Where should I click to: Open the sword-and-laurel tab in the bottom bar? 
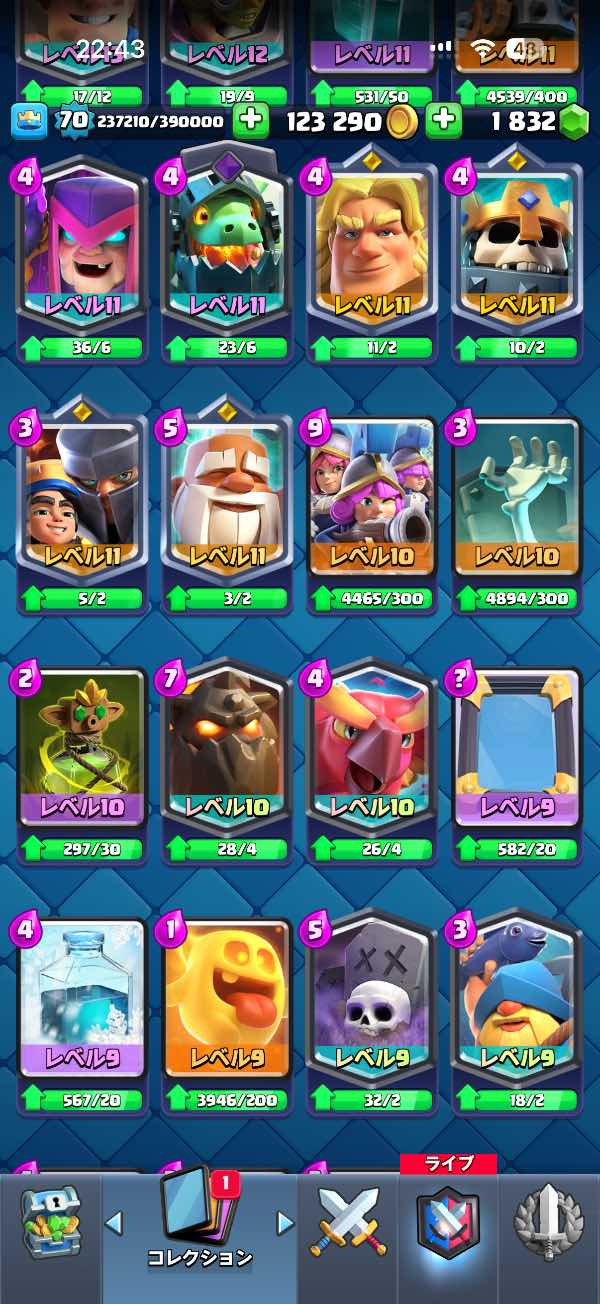point(548,1222)
